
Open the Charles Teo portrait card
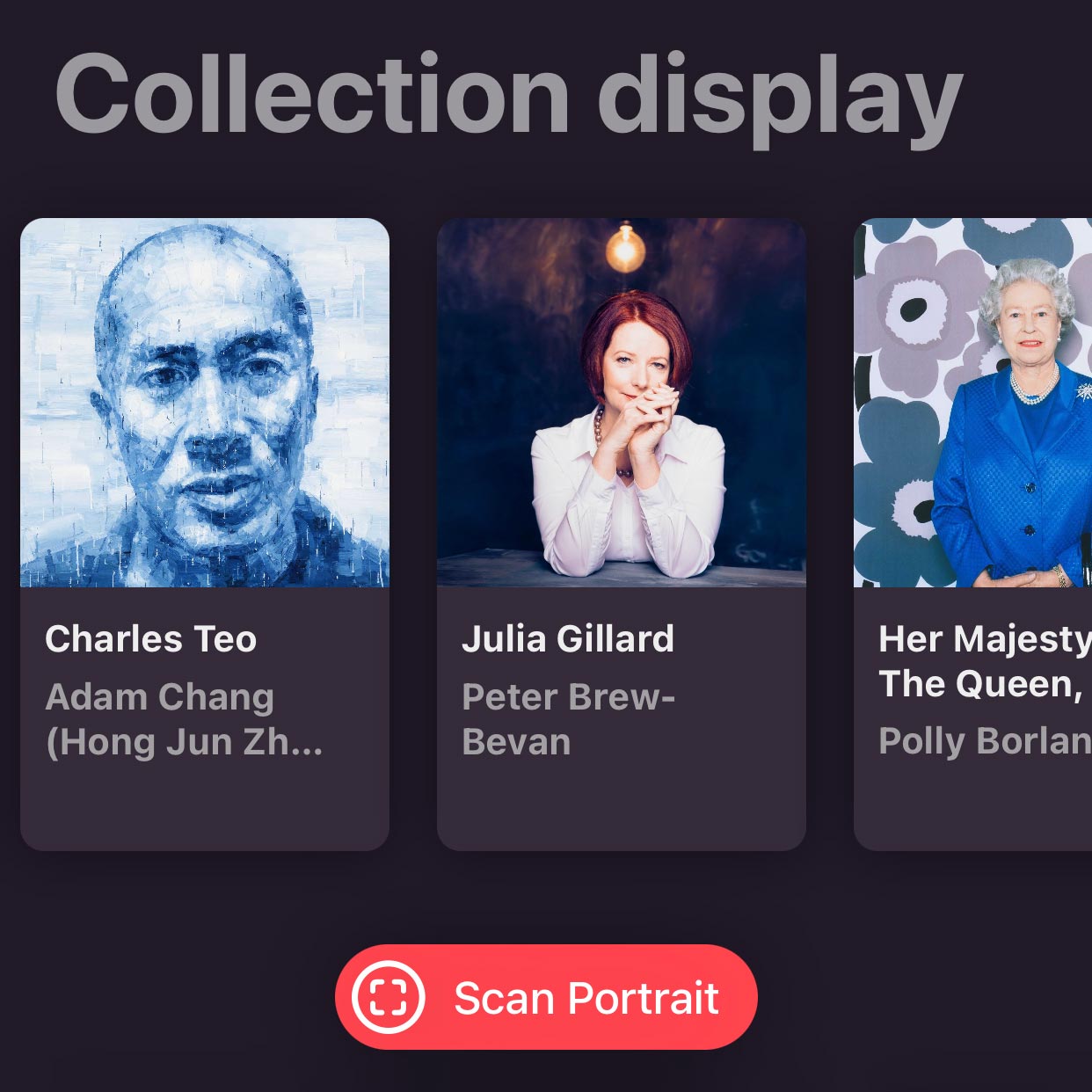[x=204, y=533]
